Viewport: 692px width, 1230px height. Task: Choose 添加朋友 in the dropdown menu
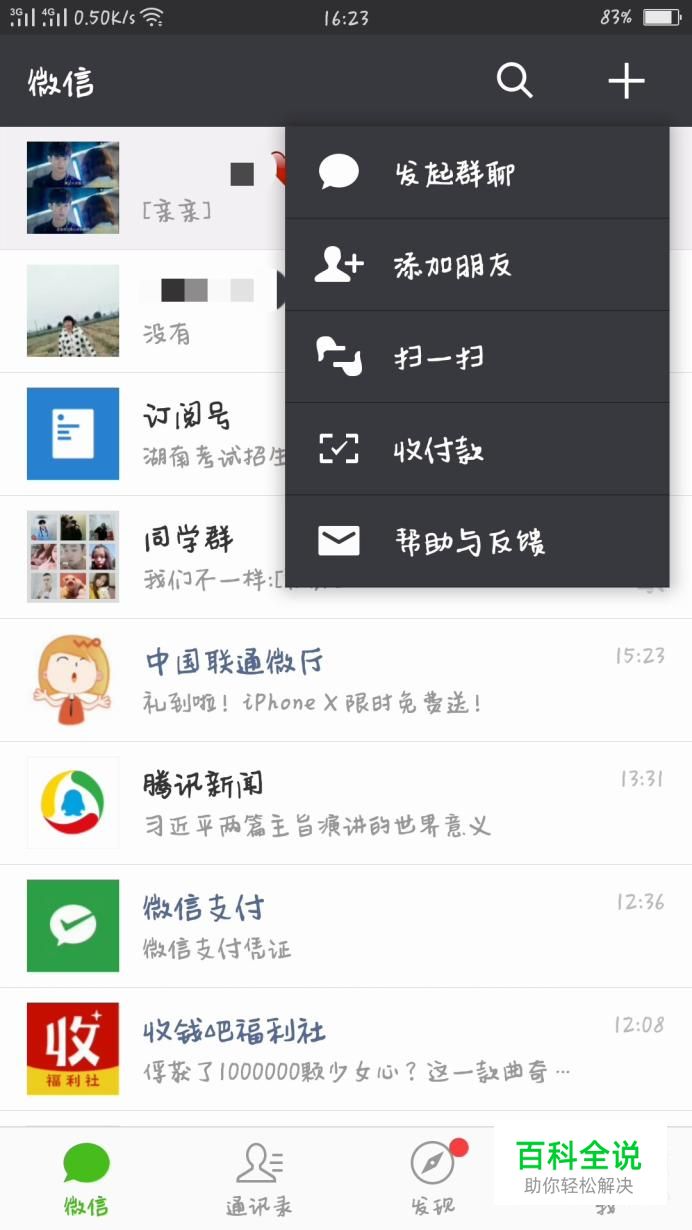477,265
